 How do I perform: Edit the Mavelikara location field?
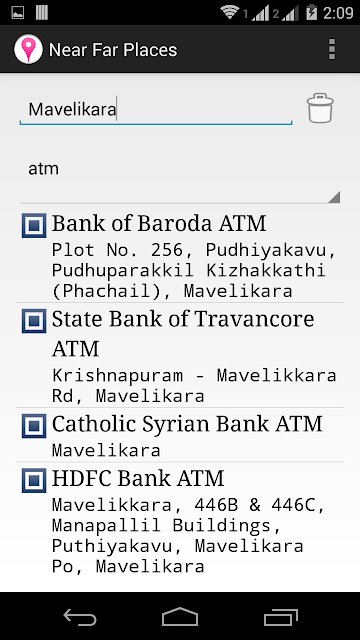tap(156, 109)
